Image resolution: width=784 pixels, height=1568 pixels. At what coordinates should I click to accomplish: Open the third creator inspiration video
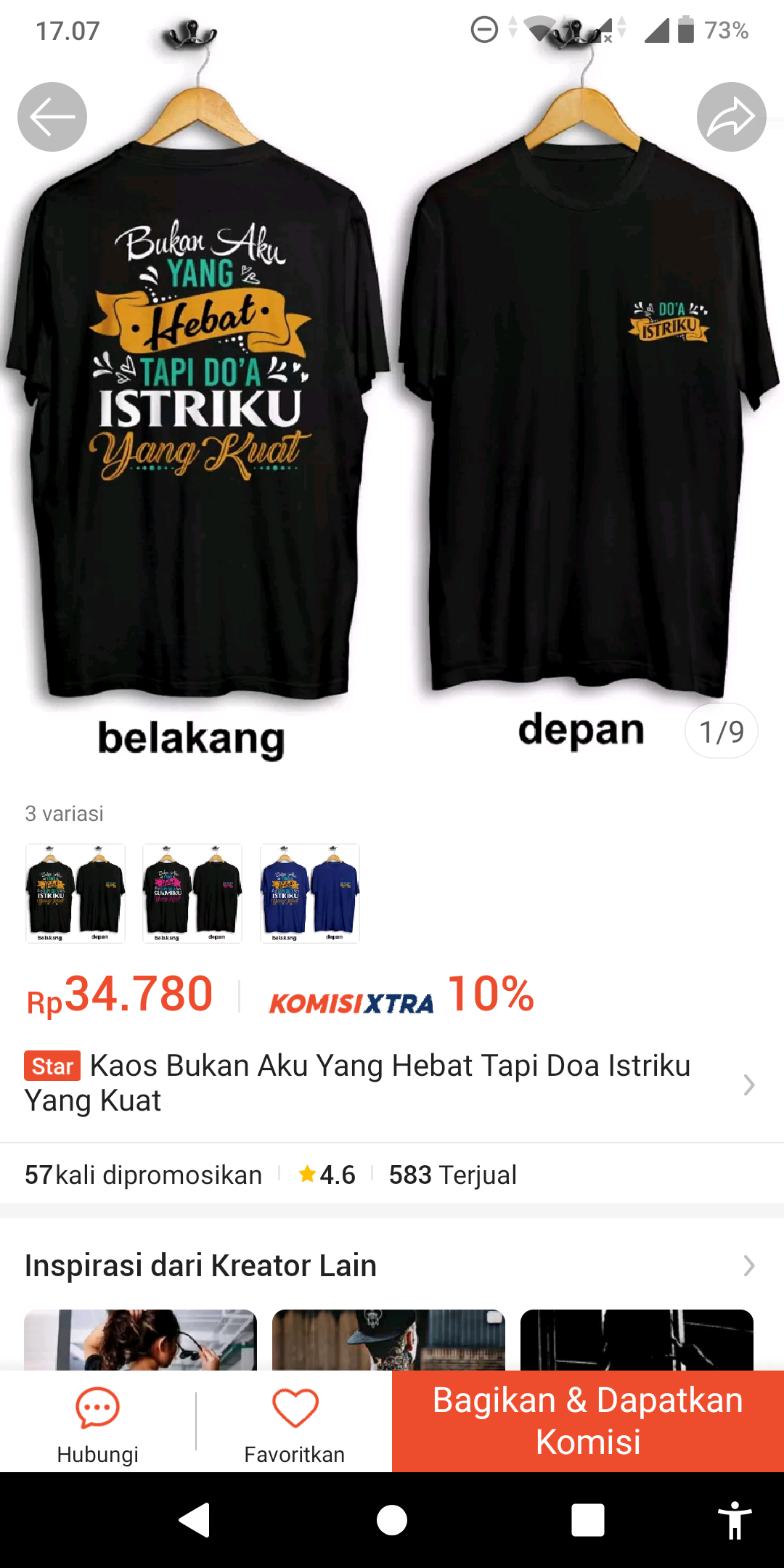637,1340
